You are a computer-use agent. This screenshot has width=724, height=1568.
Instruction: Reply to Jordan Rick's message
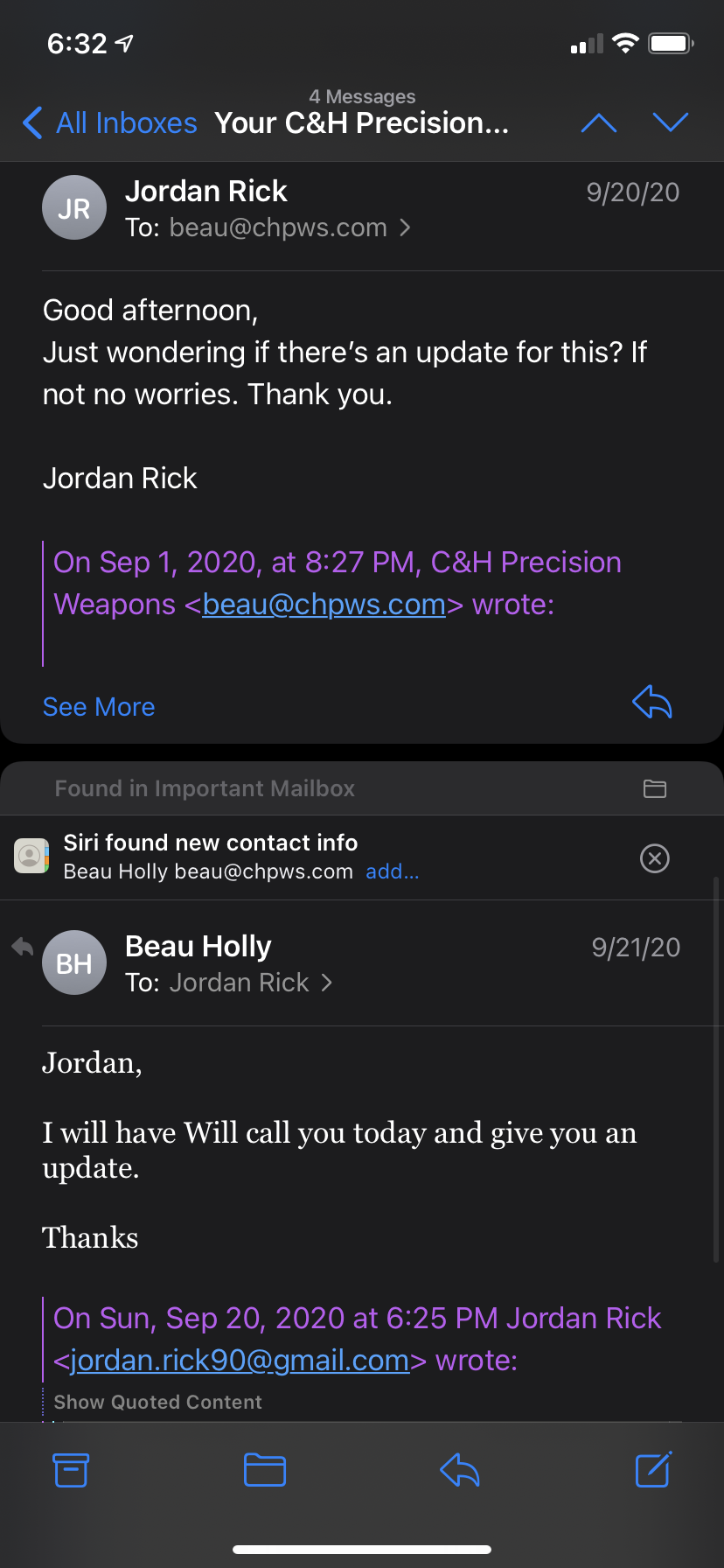[652, 702]
